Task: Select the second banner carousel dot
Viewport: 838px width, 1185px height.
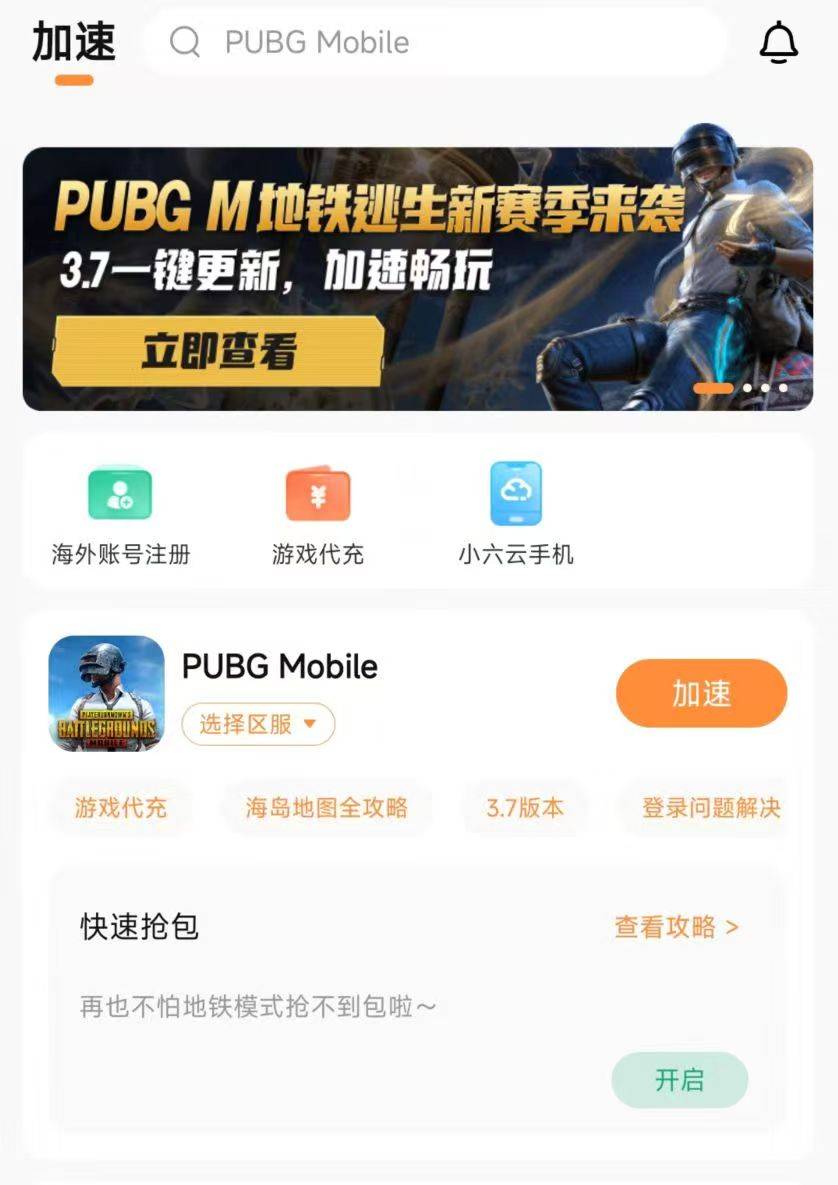Action: point(746,386)
